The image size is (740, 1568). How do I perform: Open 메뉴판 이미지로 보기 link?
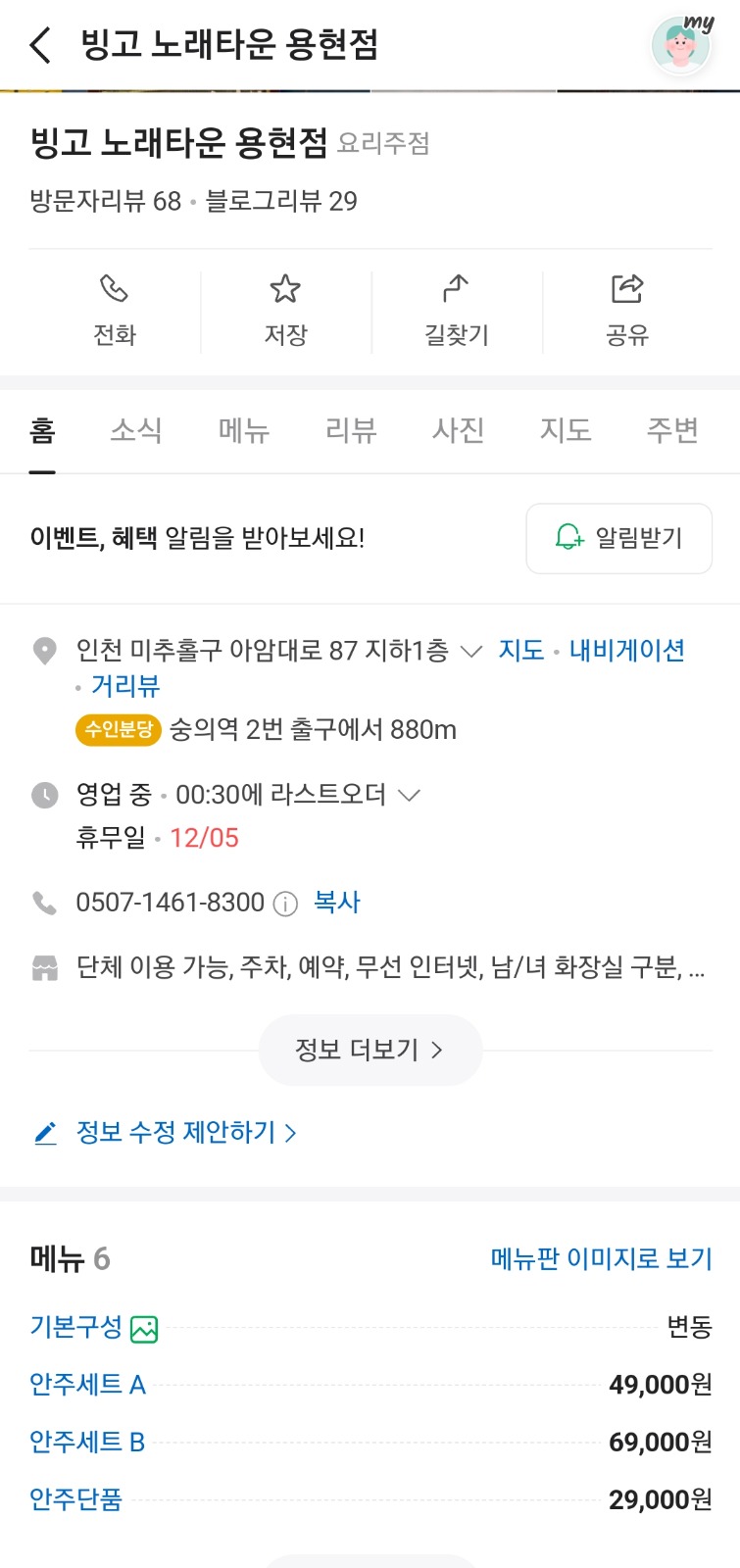[601, 1259]
